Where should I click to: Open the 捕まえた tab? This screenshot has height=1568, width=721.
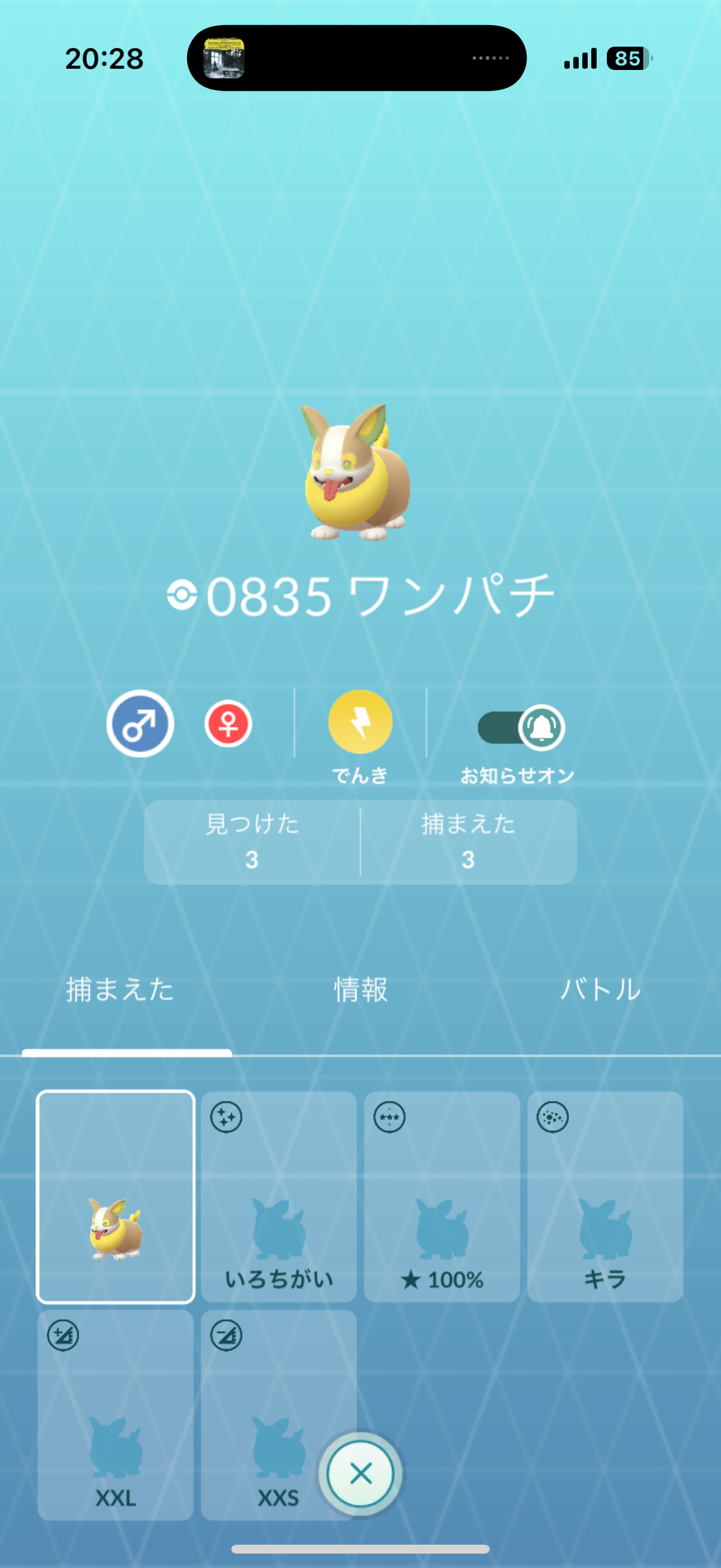(x=120, y=990)
